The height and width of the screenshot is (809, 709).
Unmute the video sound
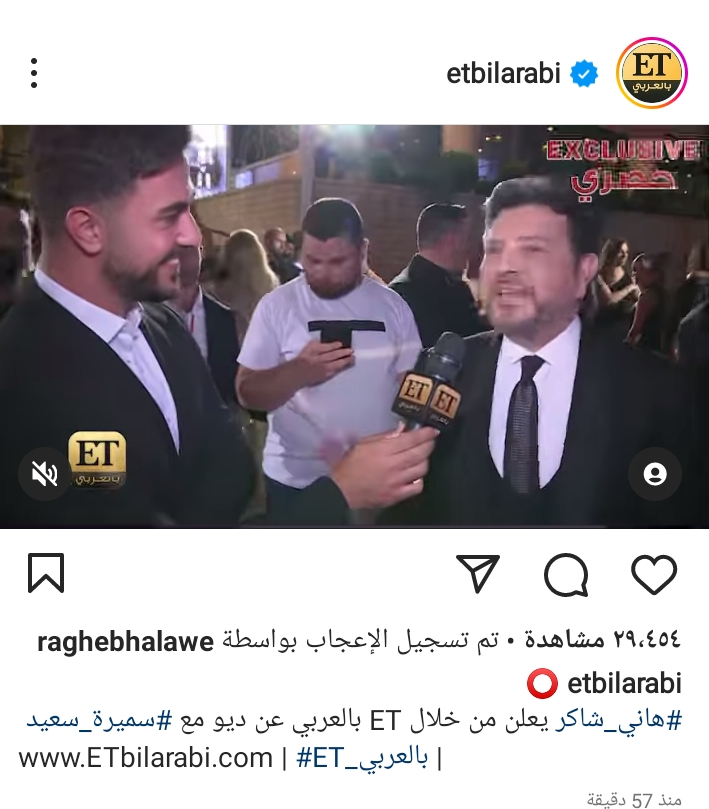pos(45,474)
